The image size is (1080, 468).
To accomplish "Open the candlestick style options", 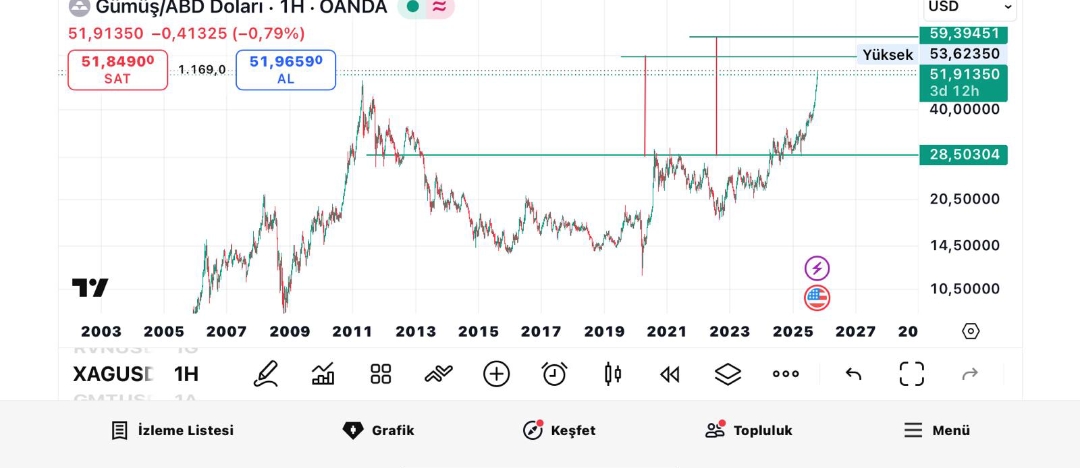I will point(612,374).
